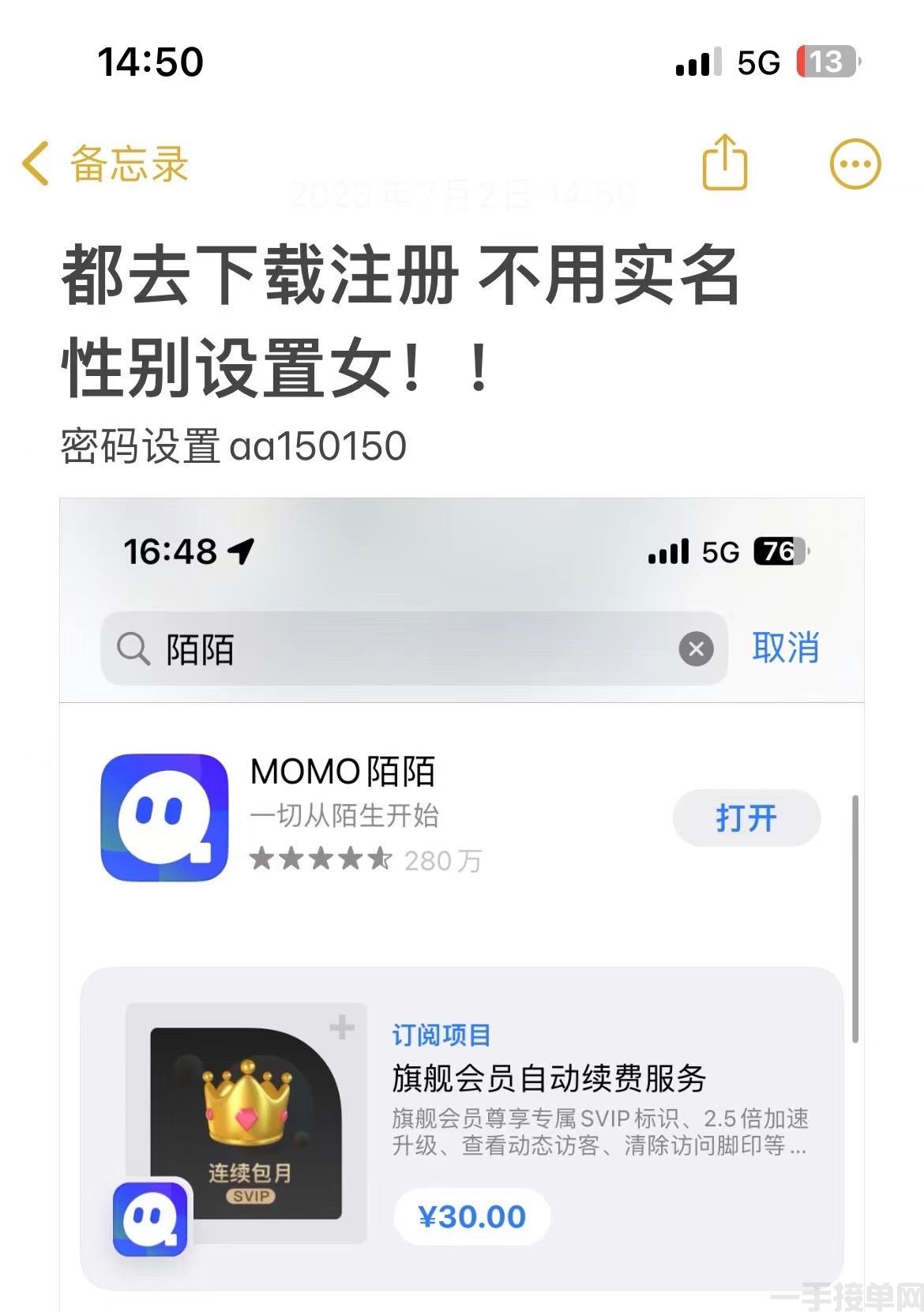The width and height of the screenshot is (924, 1312).
Task: Tap the clear (x) icon in search field
Action: pos(694,648)
